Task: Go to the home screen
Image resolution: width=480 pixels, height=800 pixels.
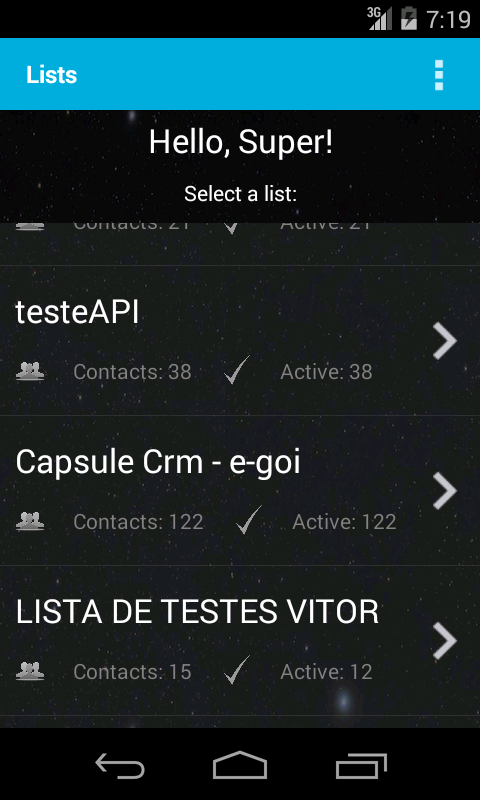Action: coord(240,765)
